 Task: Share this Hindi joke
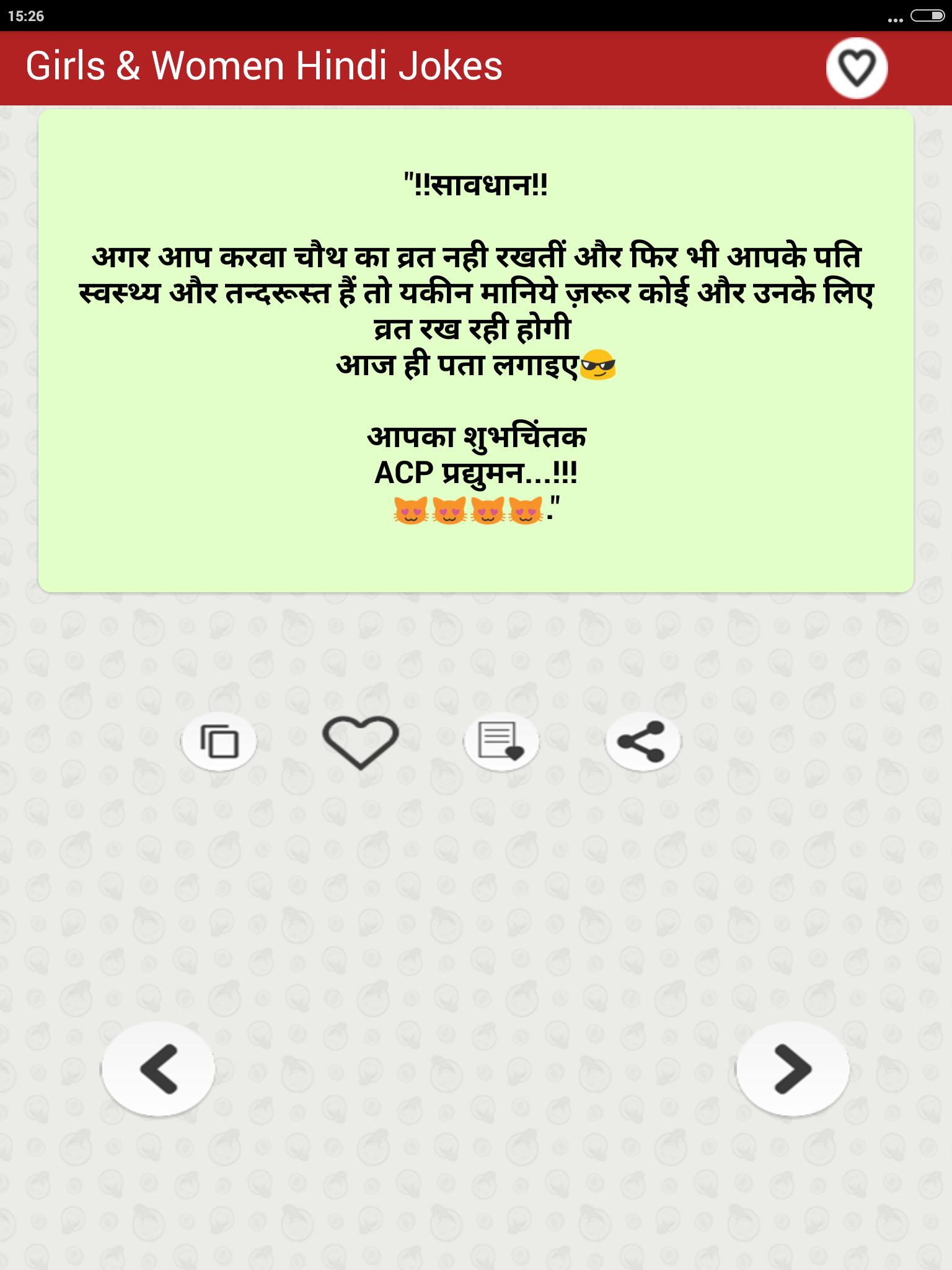pos(643,742)
